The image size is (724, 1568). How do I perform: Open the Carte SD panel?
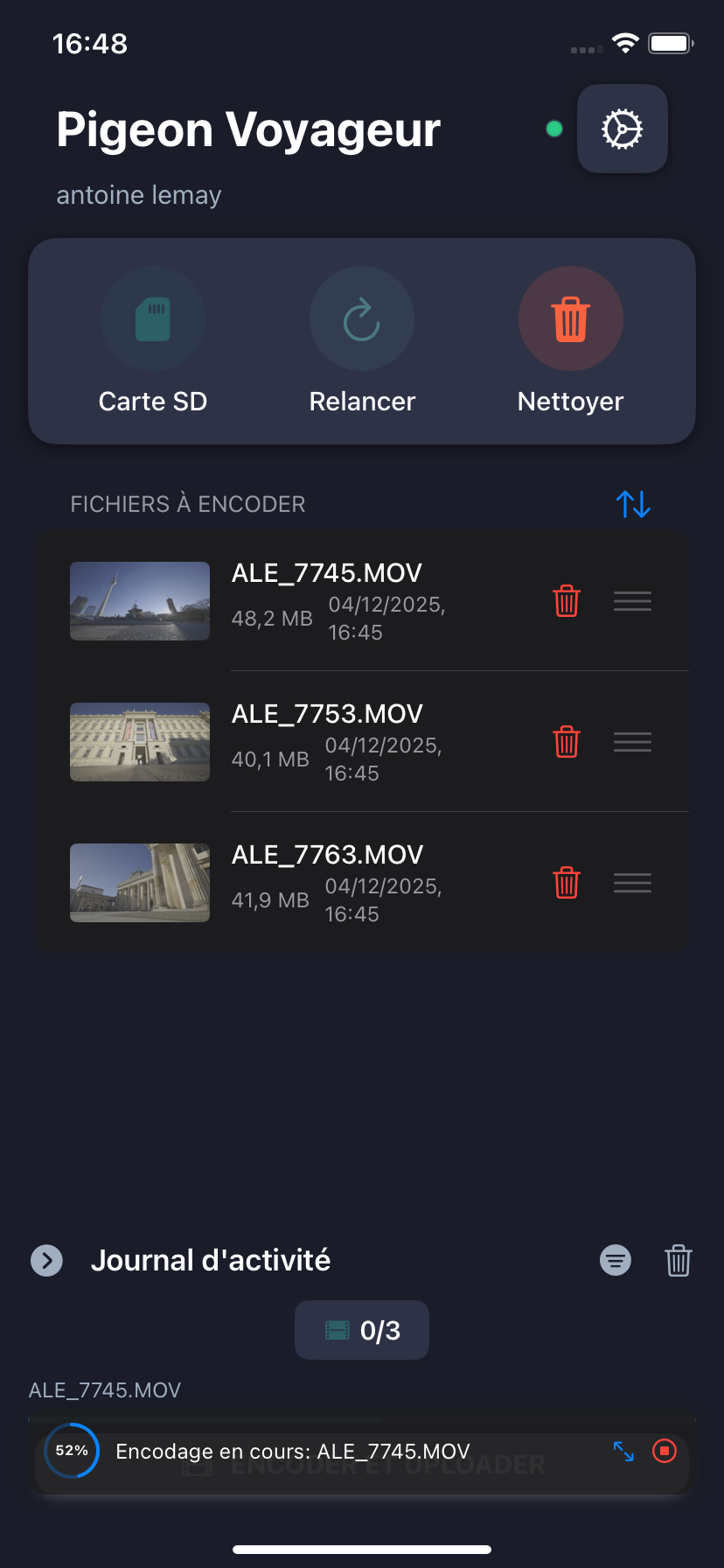pos(153,318)
